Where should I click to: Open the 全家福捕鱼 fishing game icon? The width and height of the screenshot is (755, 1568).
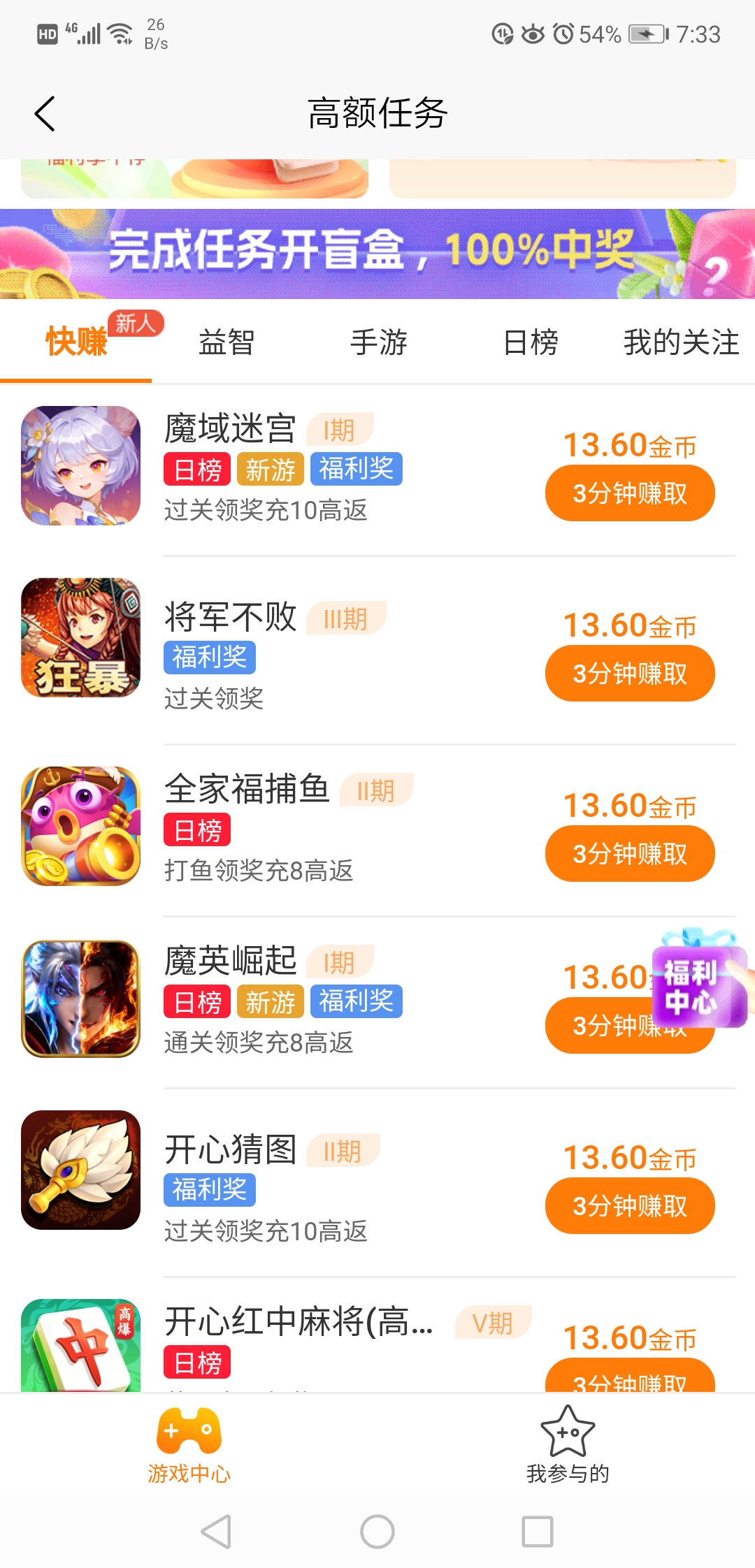click(x=80, y=826)
